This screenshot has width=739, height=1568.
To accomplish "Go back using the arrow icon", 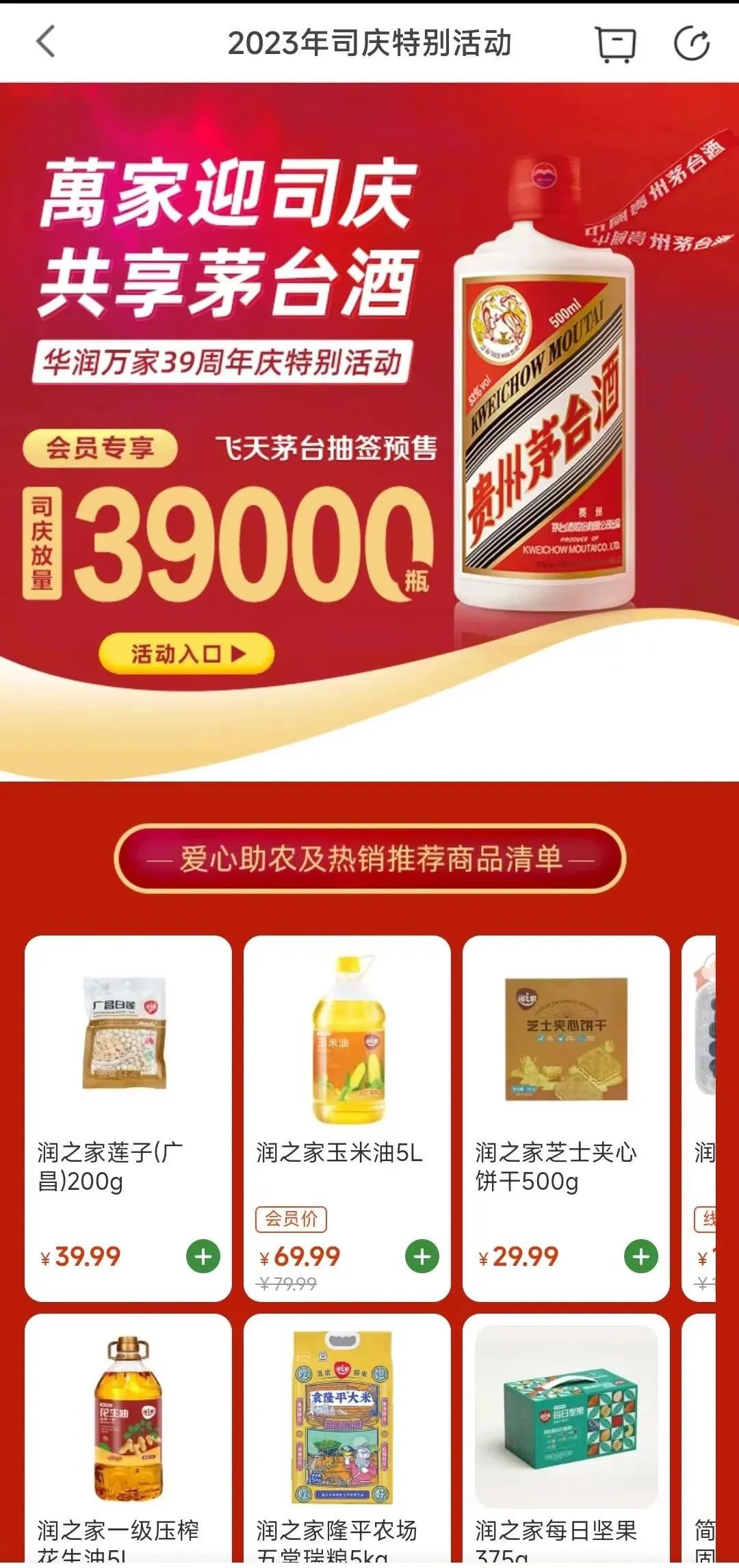I will pyautogui.click(x=46, y=42).
